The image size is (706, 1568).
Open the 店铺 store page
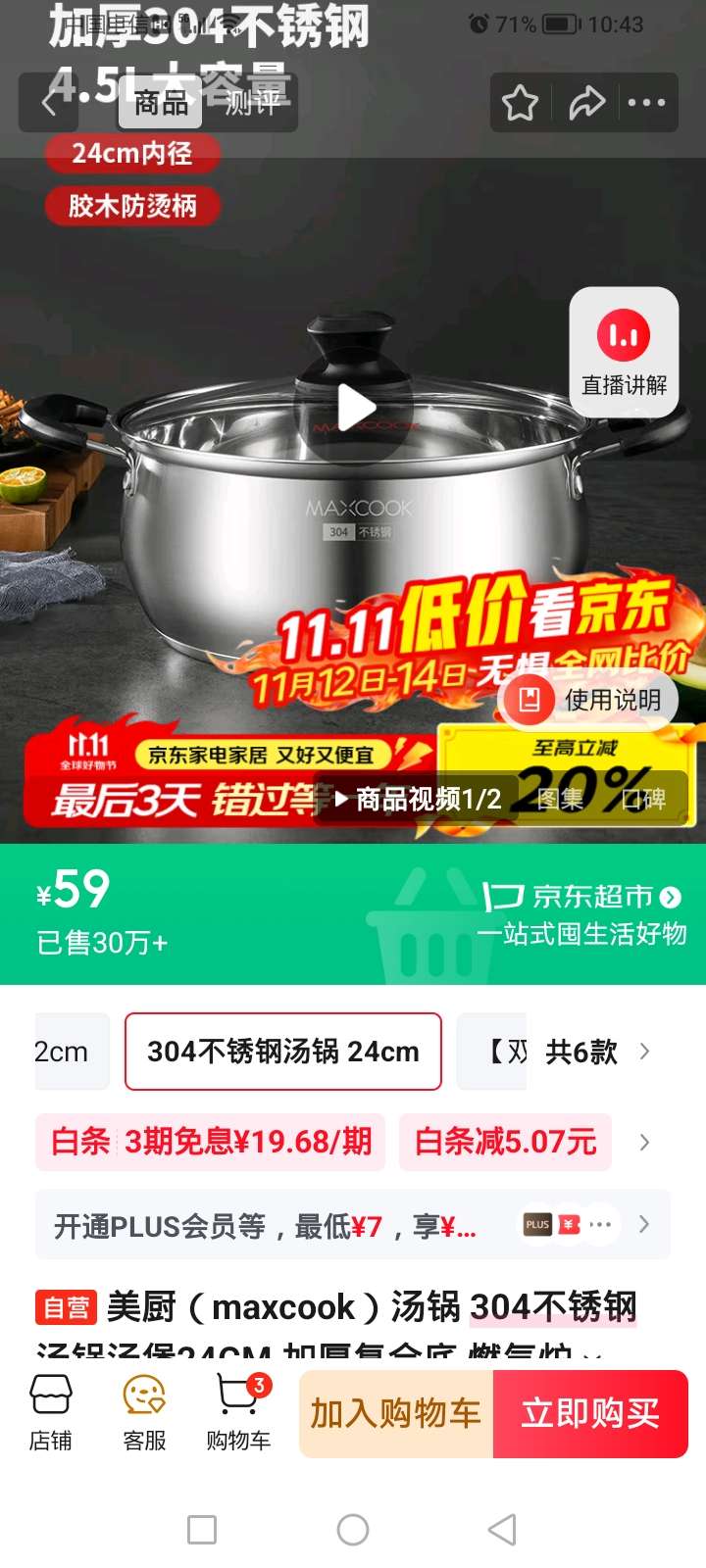coord(51,1412)
